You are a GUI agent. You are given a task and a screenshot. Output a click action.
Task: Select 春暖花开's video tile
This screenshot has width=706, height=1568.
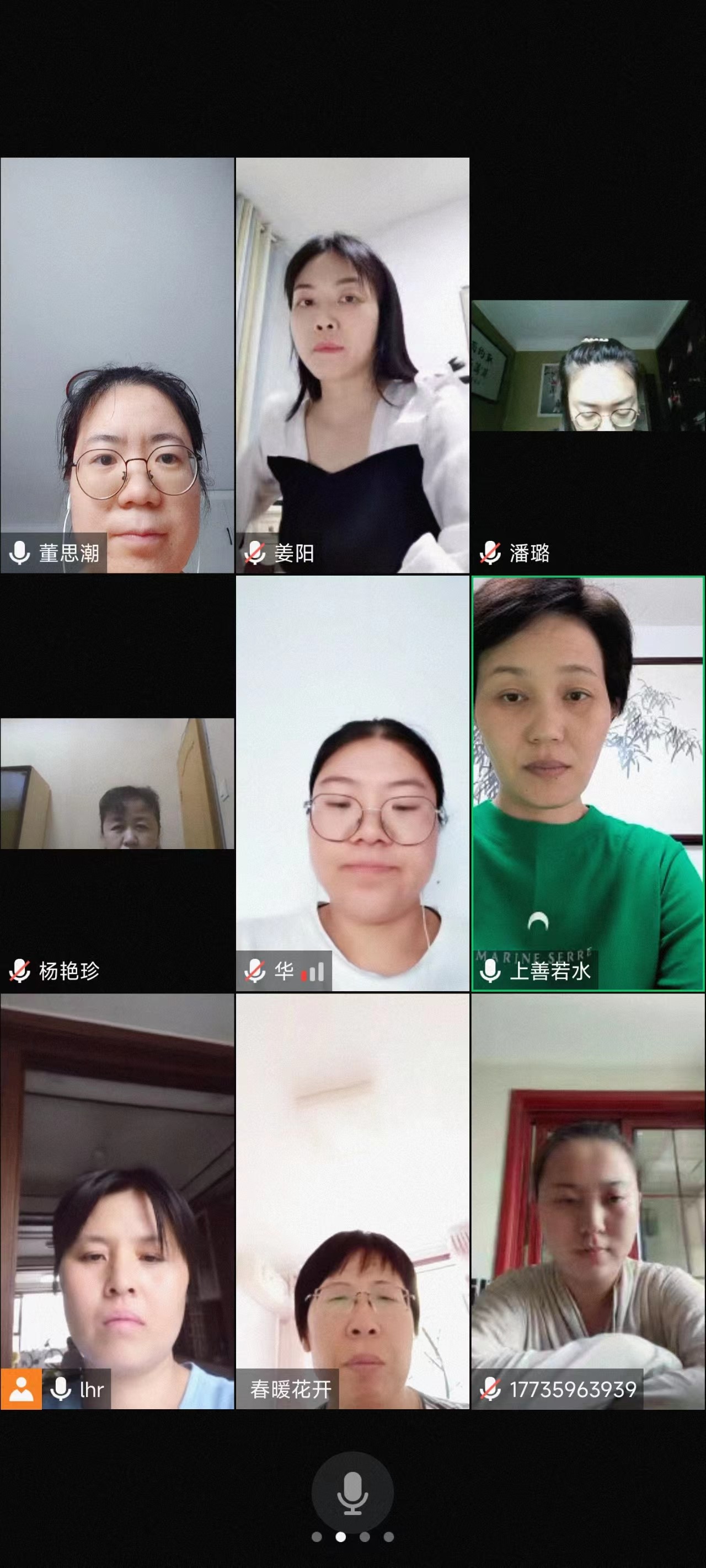[x=352, y=1202]
